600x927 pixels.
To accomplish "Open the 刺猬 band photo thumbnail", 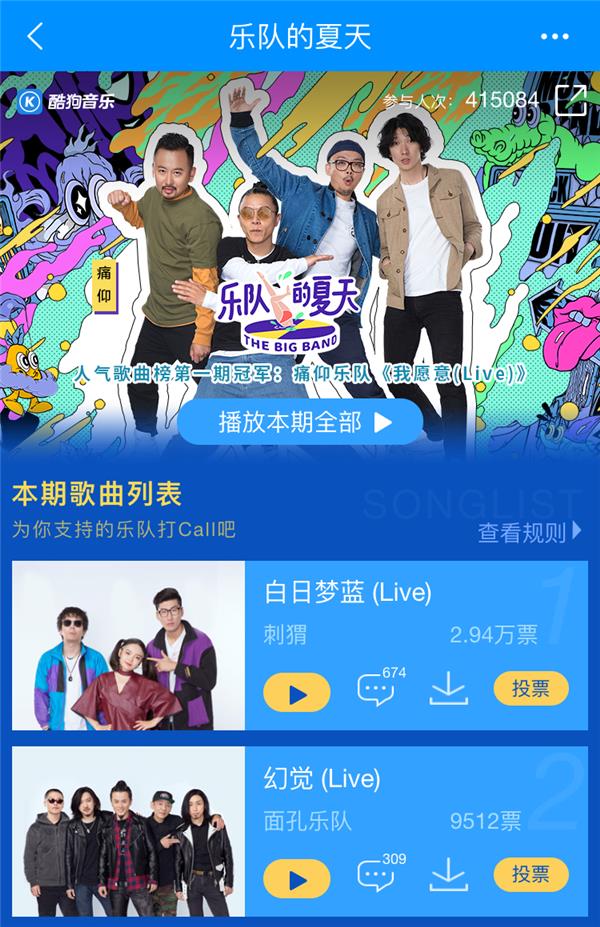I will click(x=128, y=646).
